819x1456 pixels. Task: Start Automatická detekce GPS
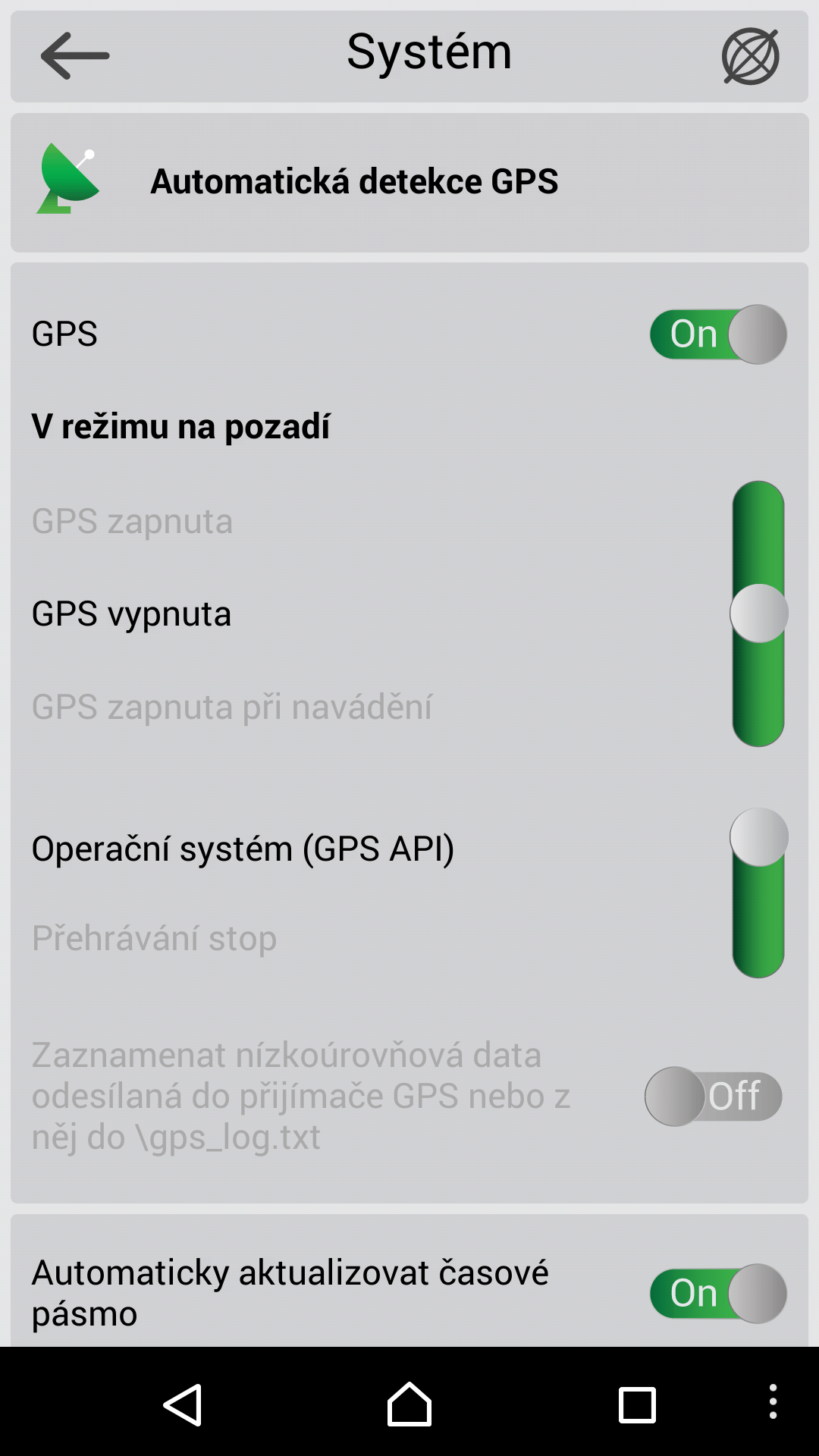tap(409, 182)
